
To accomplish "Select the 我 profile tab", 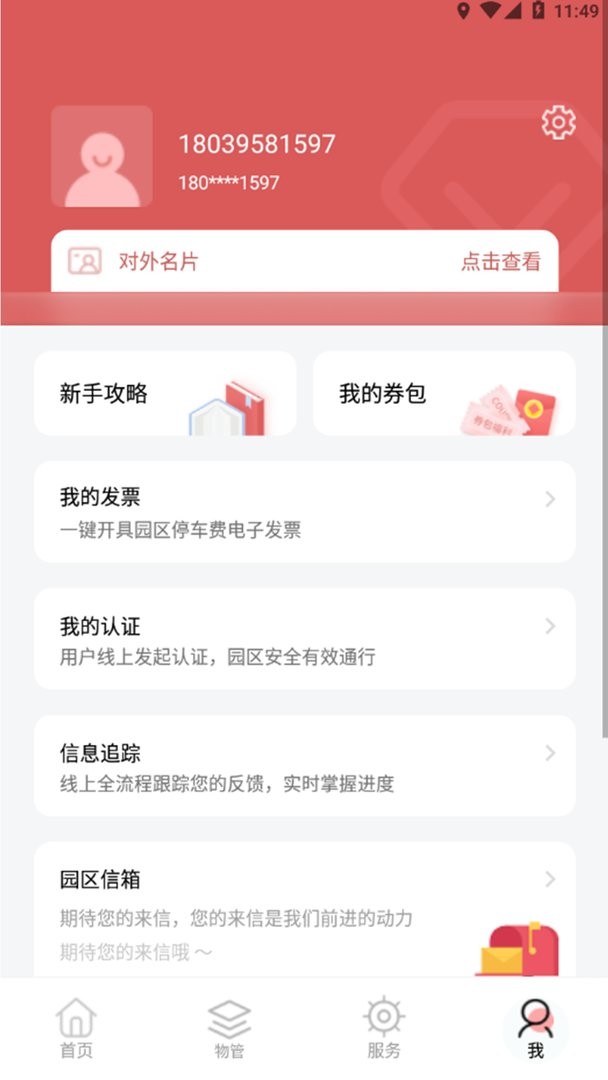I will 535,1028.
